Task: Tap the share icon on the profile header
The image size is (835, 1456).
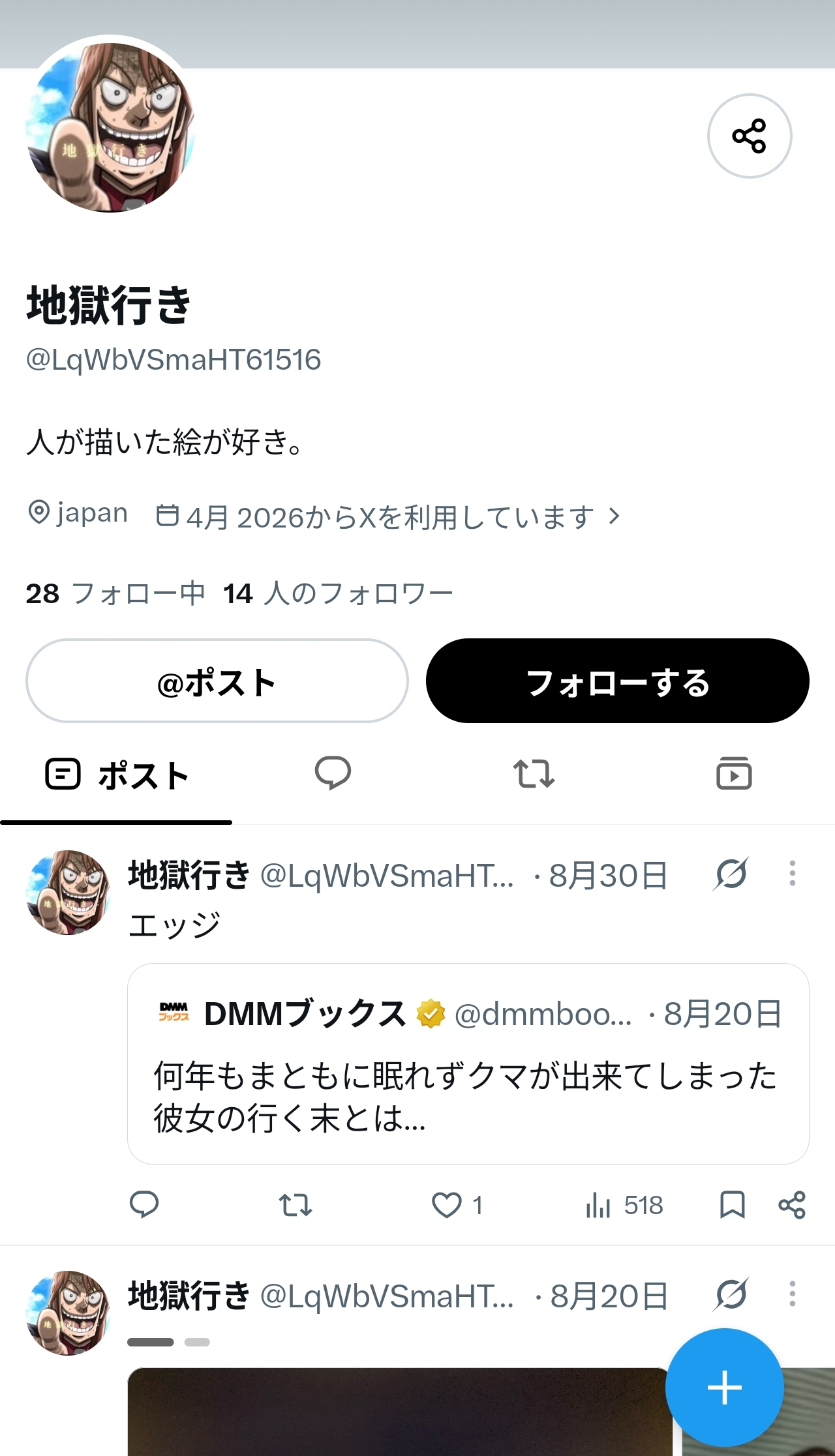Action: click(x=750, y=136)
